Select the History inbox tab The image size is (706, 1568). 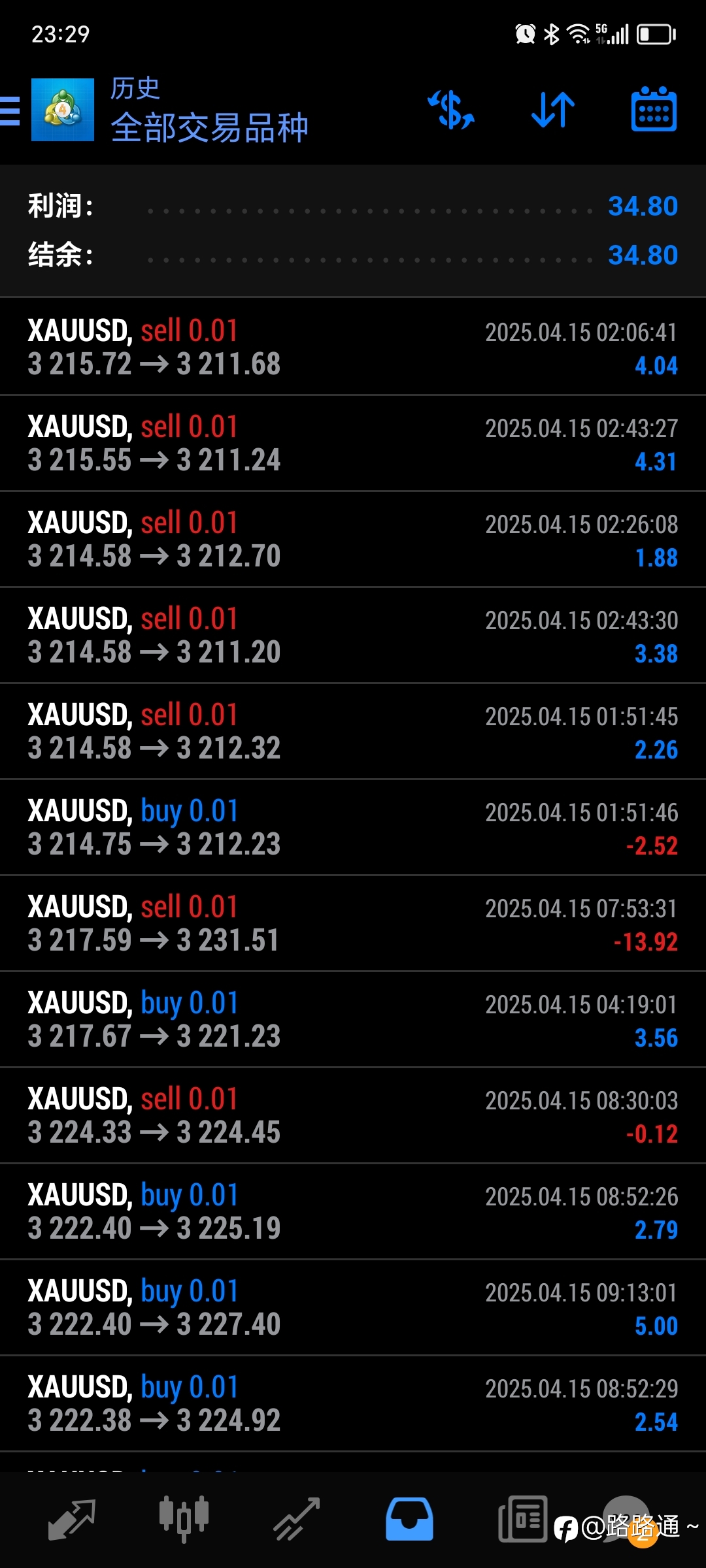click(x=409, y=1520)
